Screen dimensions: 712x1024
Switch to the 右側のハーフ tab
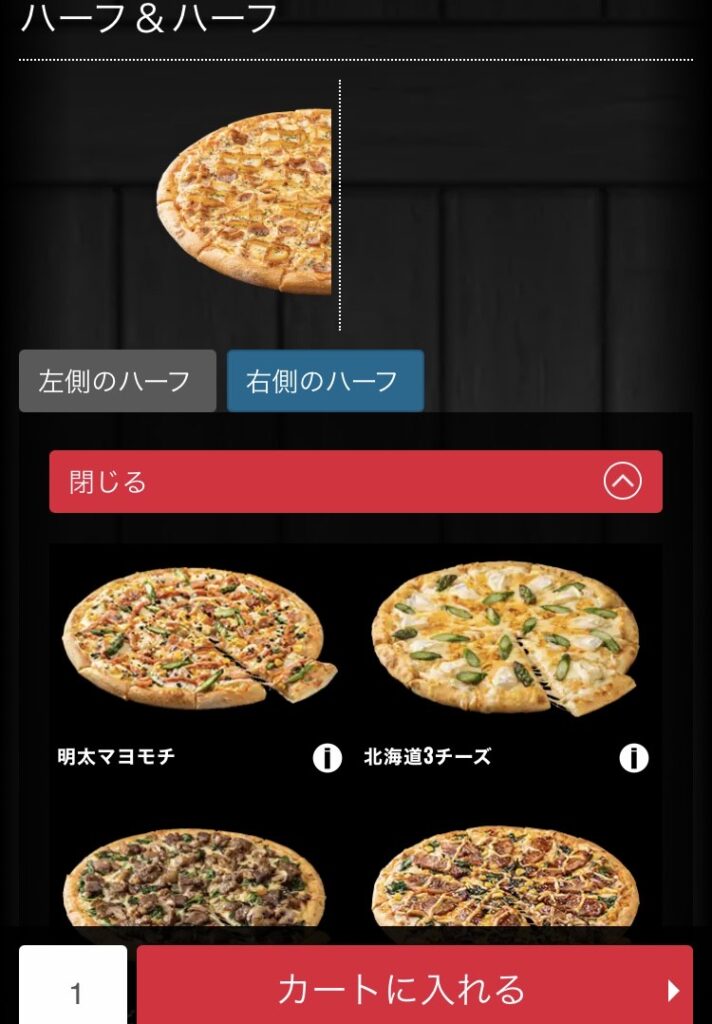point(325,381)
